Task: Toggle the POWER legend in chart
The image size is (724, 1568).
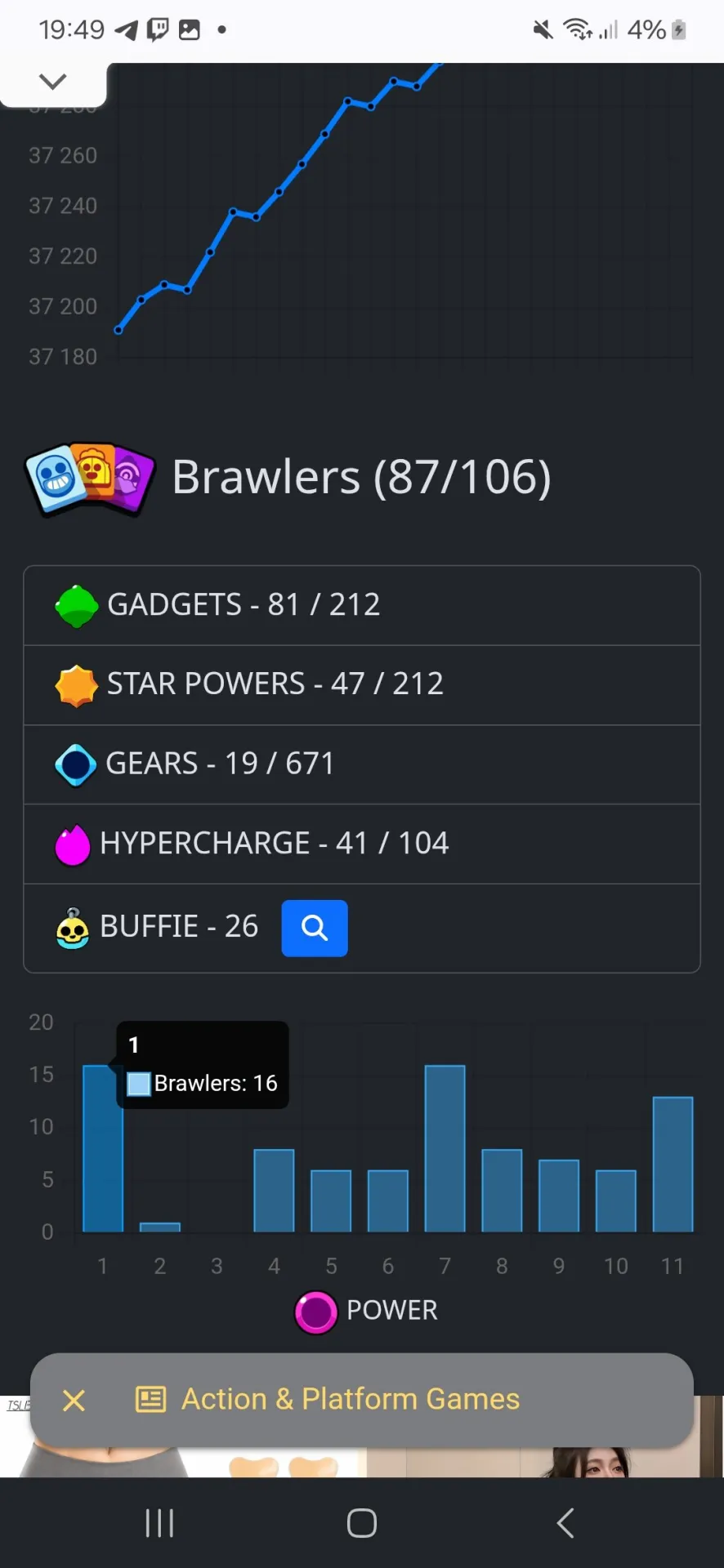Action: click(366, 1311)
